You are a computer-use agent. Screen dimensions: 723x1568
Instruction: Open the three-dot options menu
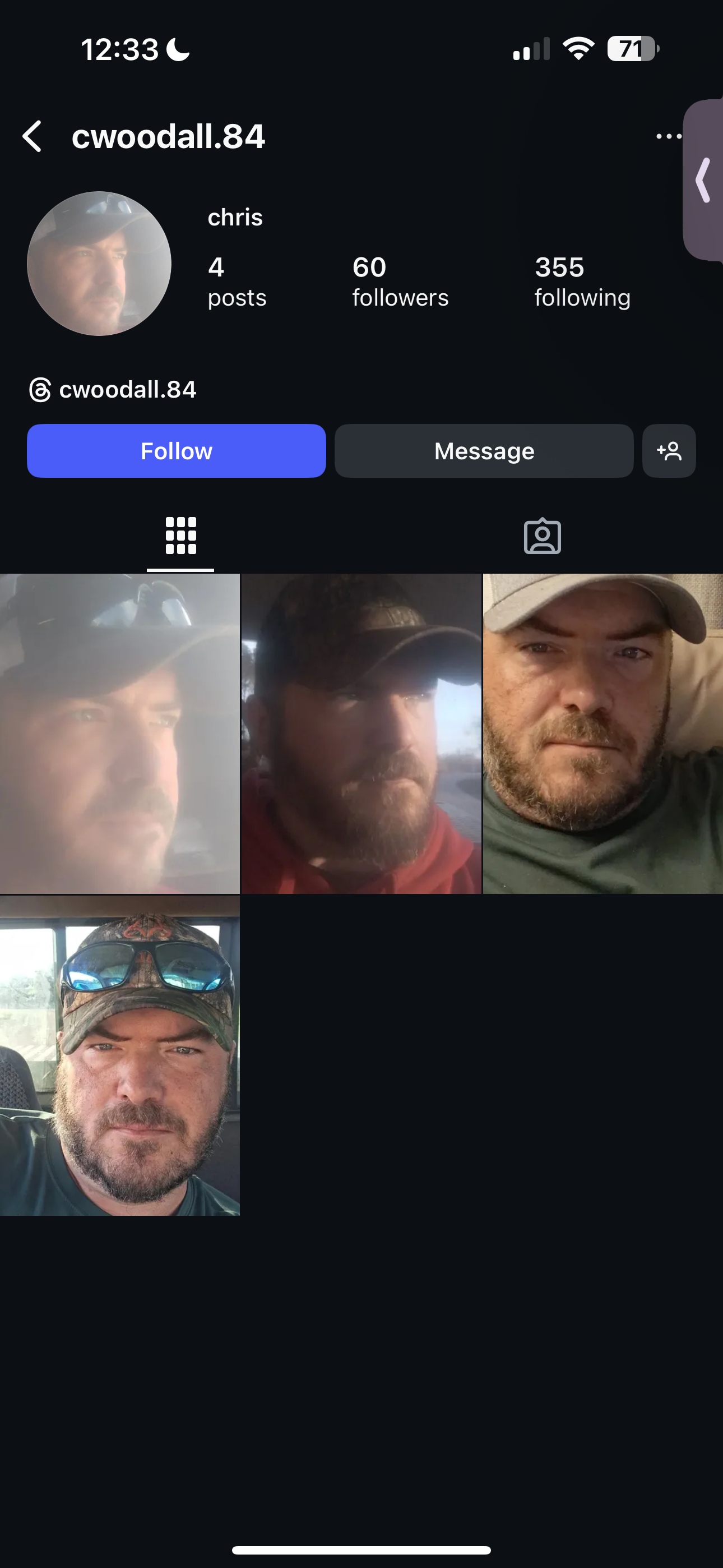[x=668, y=136]
